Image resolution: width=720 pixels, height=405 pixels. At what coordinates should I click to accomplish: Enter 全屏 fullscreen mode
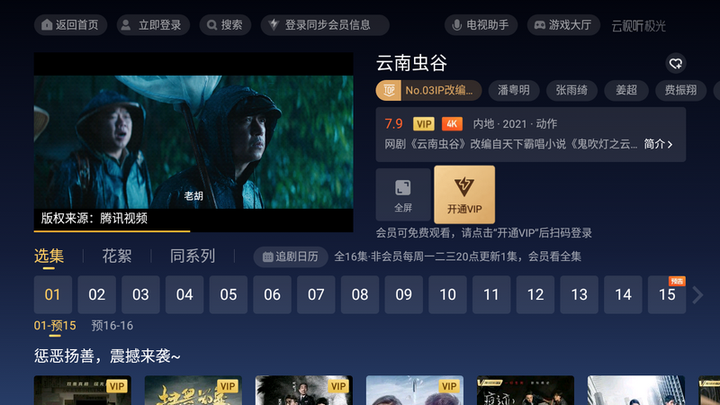point(403,194)
